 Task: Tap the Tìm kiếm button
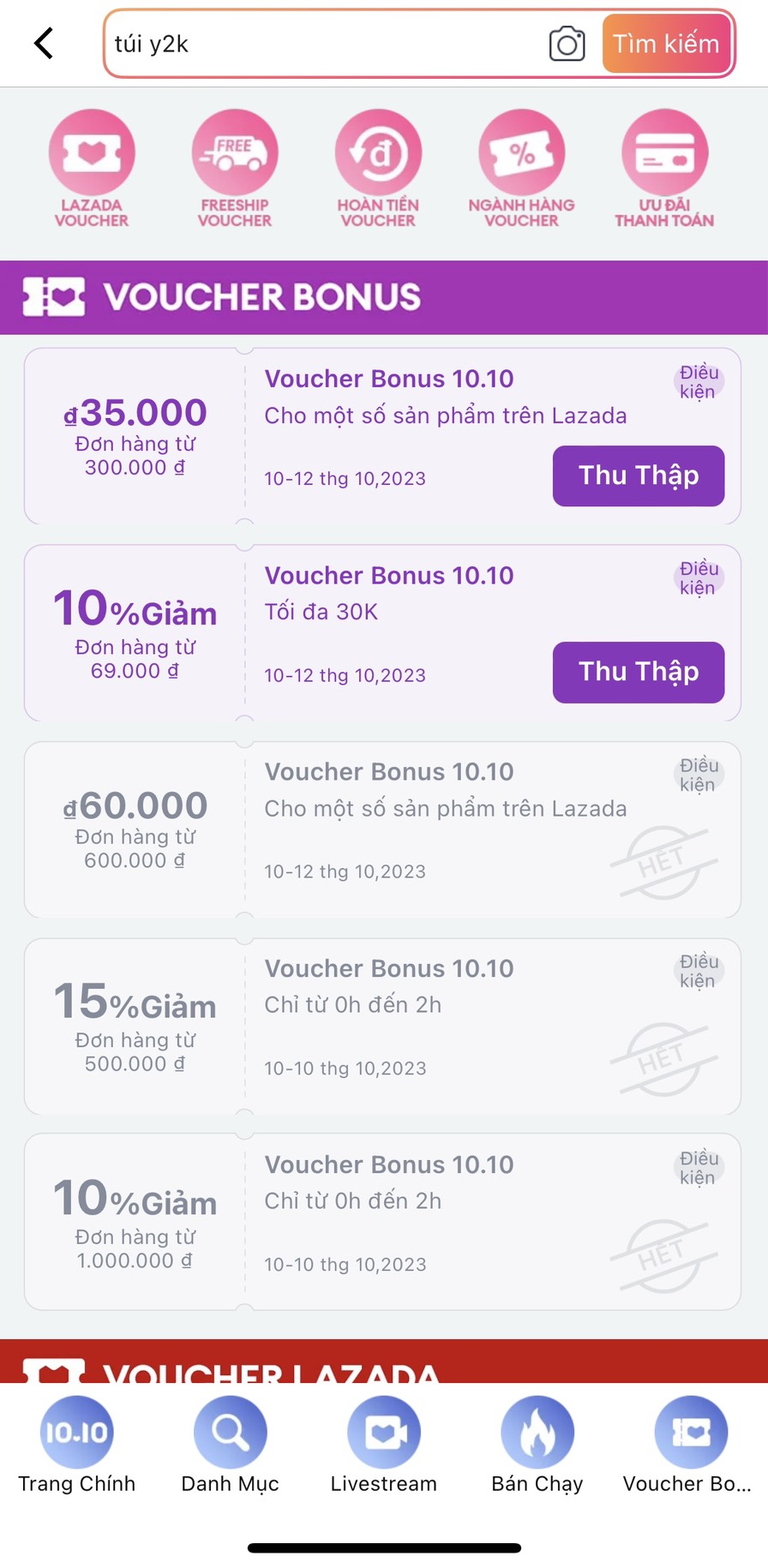point(666,44)
